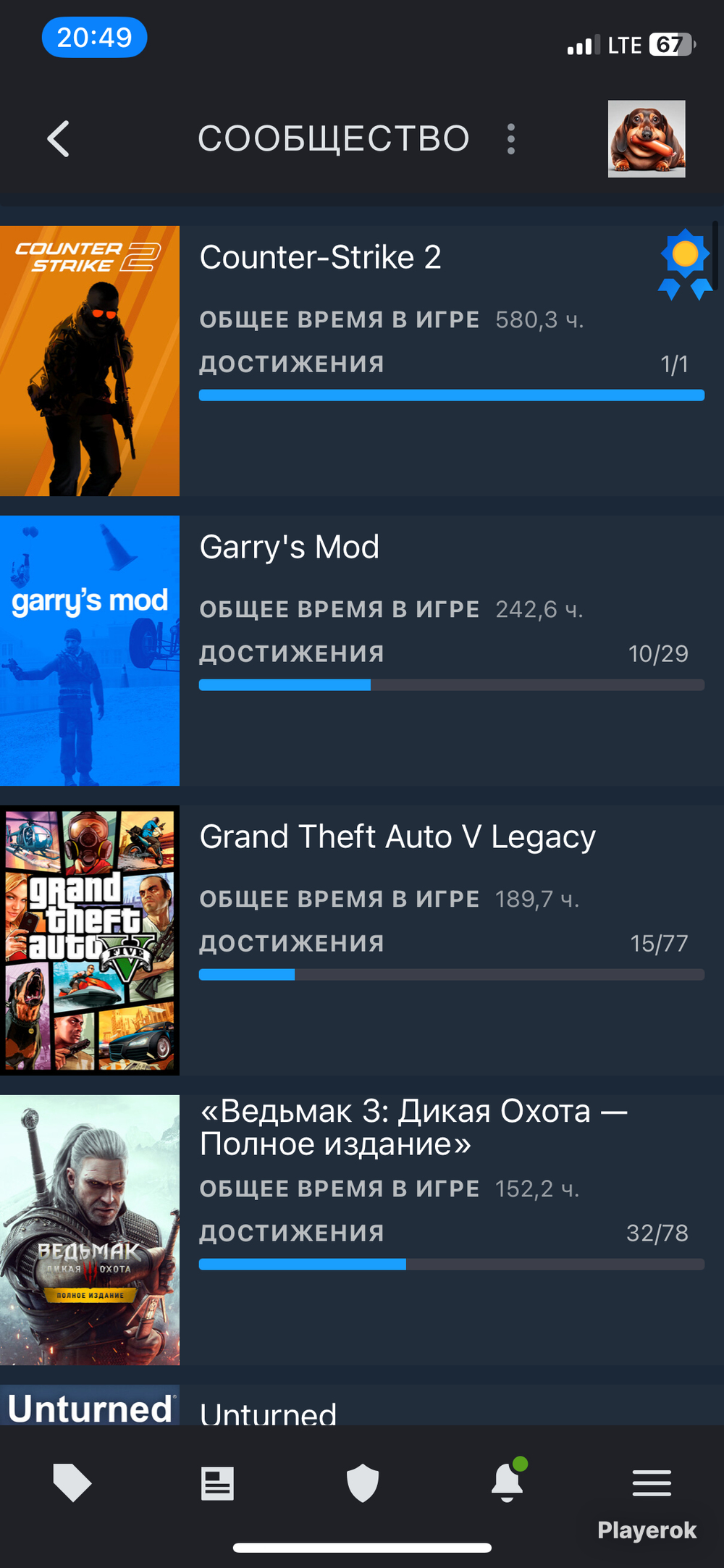
Task: Open the Ведьмак 3: Дикая Охота entry
Action: tap(362, 1230)
